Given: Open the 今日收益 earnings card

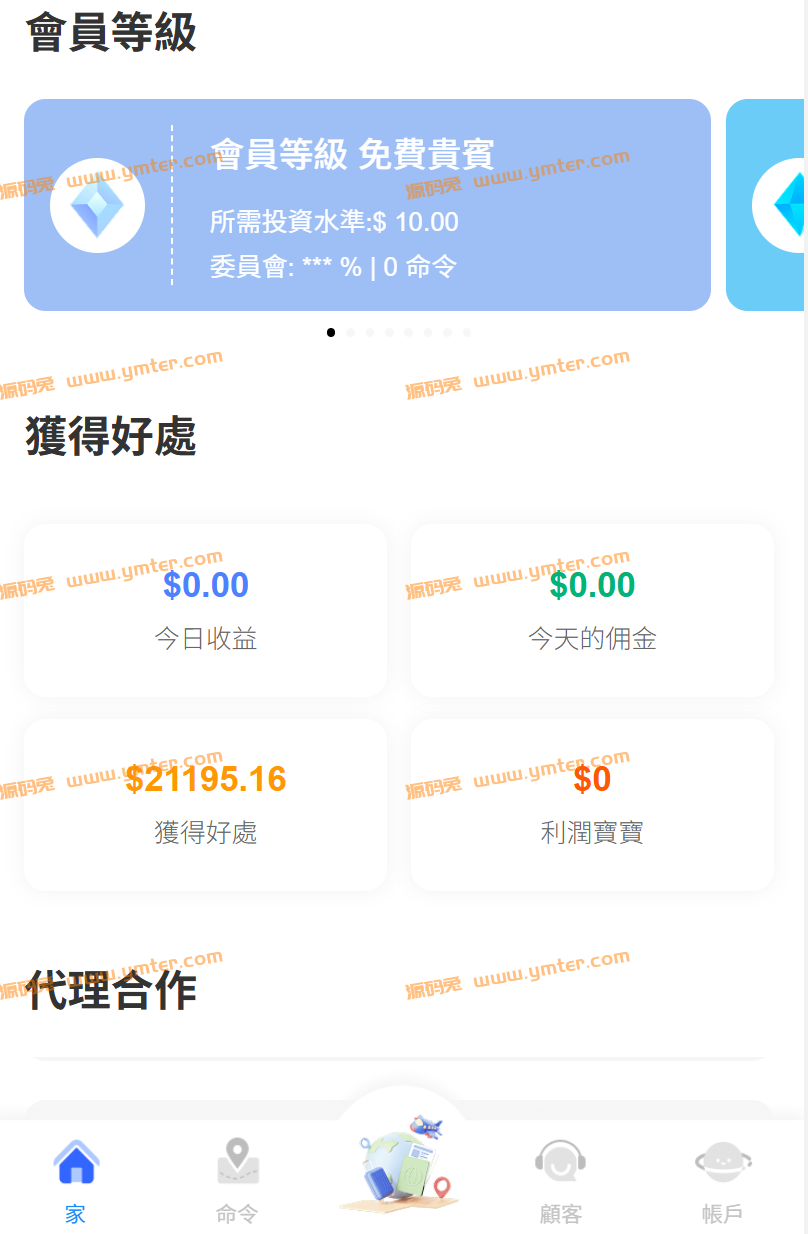Looking at the screenshot, I should pyautogui.click(x=205, y=610).
